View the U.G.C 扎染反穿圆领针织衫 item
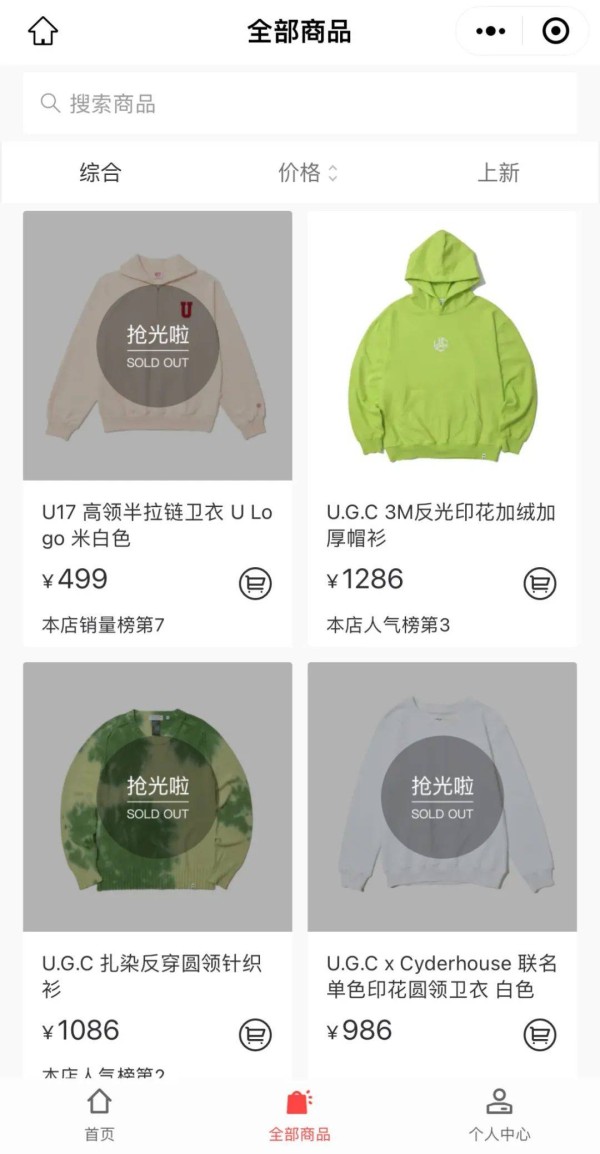 tap(158, 870)
